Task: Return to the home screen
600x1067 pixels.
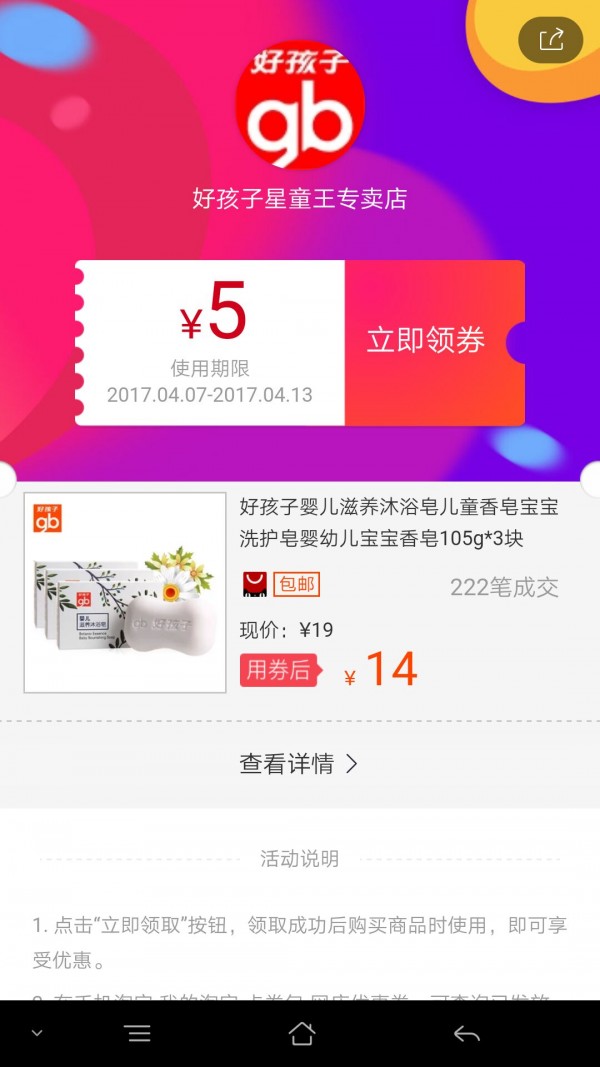Action: (x=301, y=1034)
